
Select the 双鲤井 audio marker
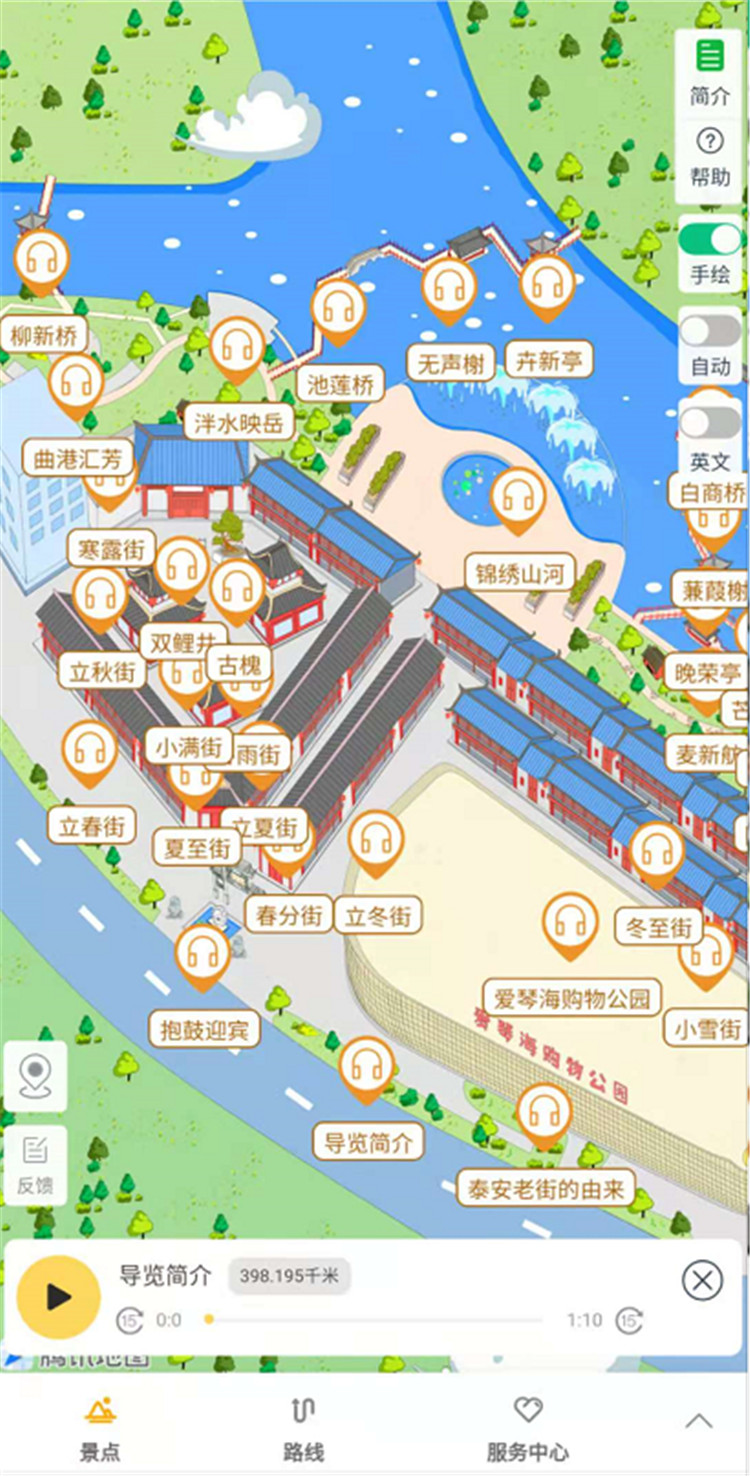182,570
